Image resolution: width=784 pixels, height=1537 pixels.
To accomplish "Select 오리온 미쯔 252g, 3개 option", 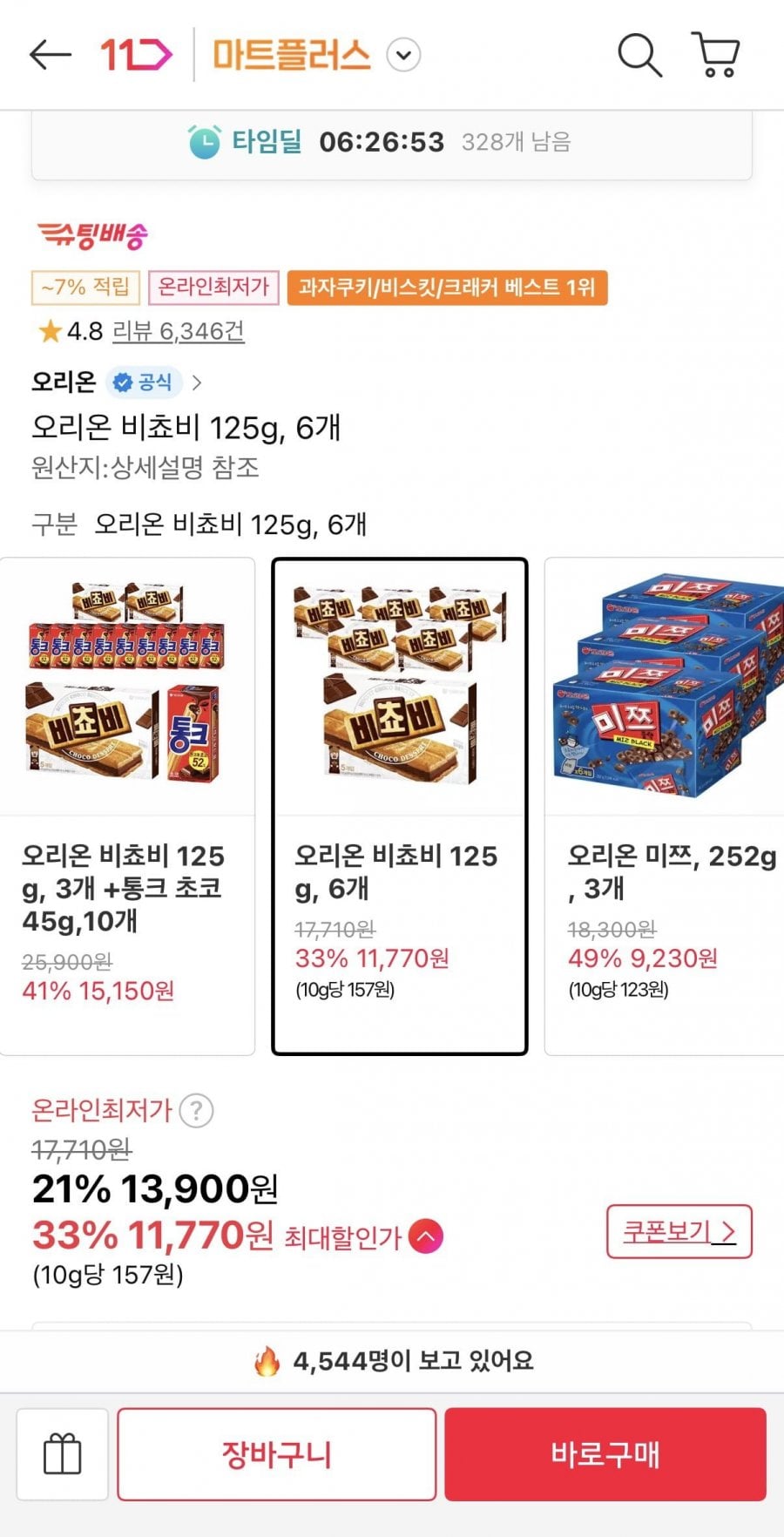I will [x=664, y=806].
